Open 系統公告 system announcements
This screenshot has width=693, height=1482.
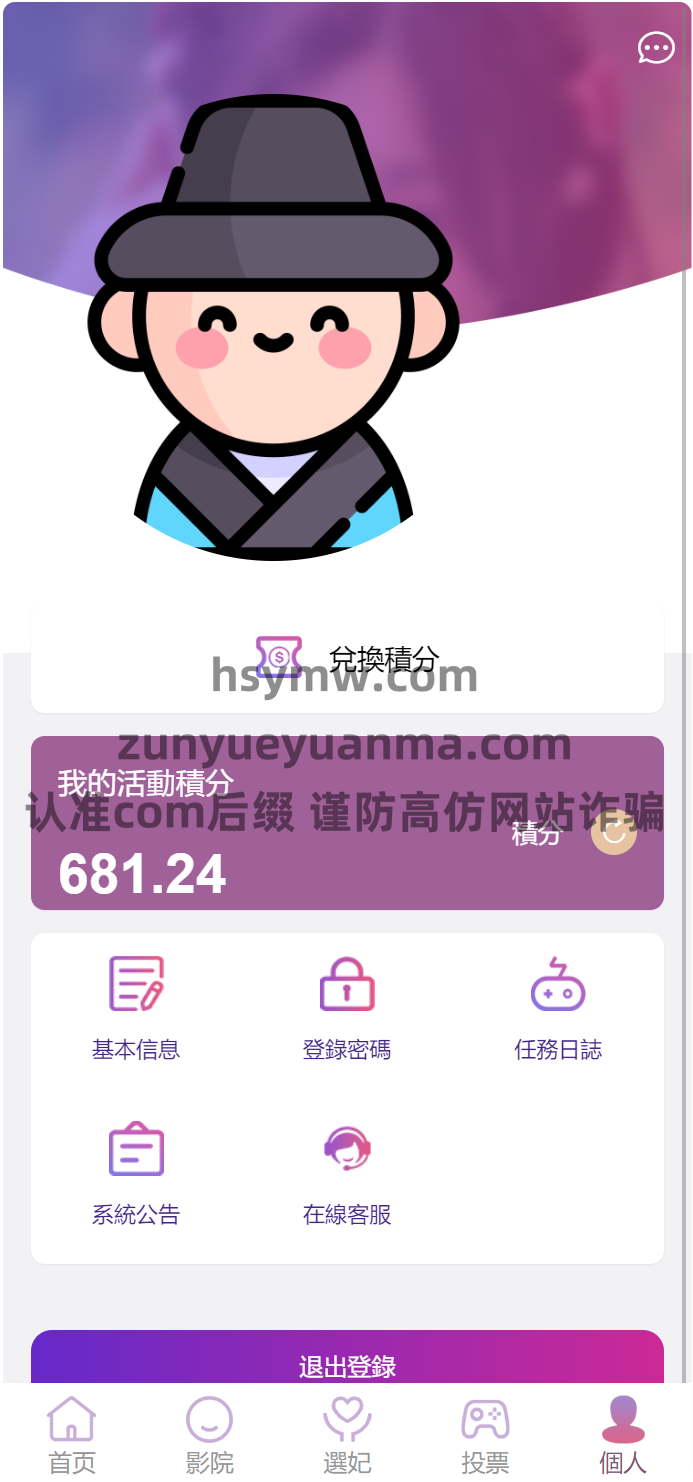click(136, 1172)
